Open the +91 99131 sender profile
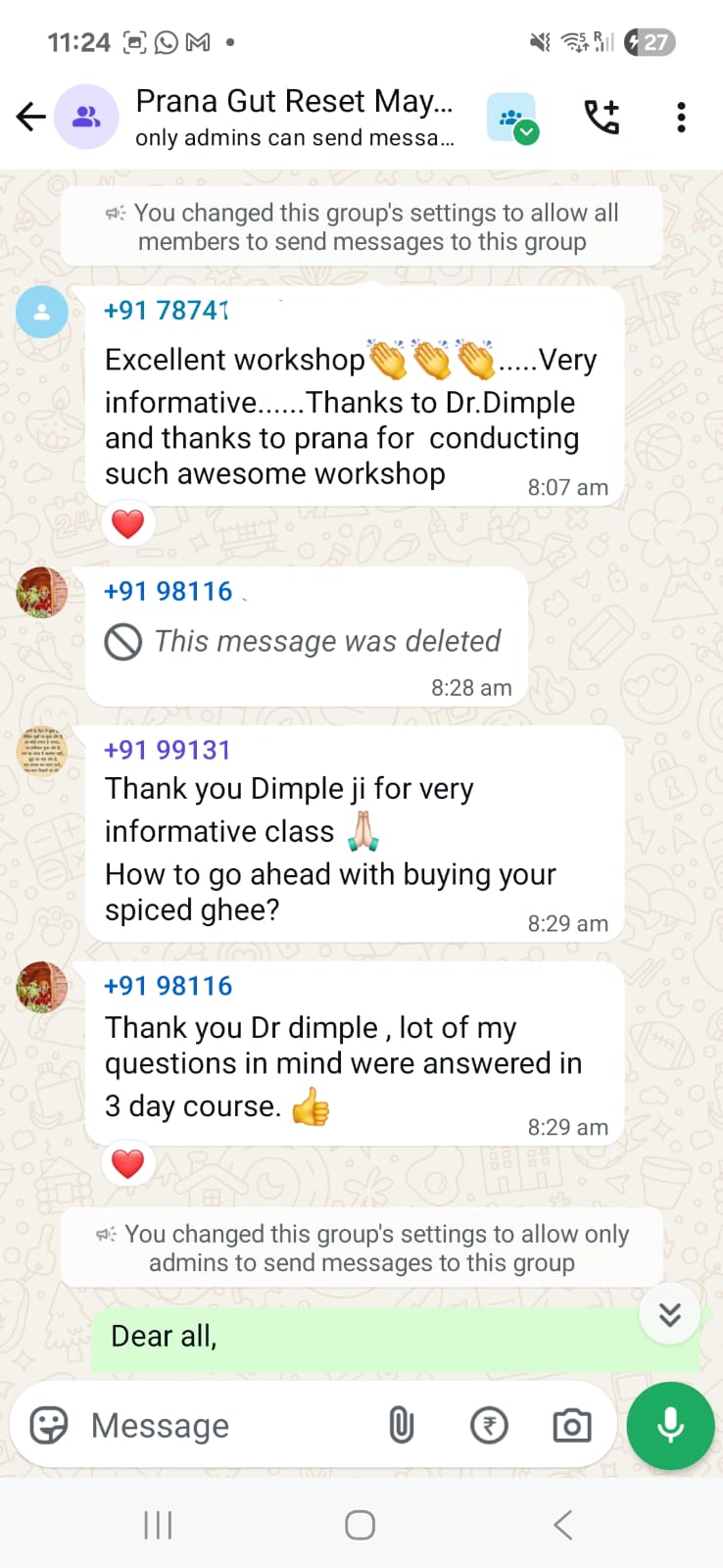 click(x=168, y=750)
